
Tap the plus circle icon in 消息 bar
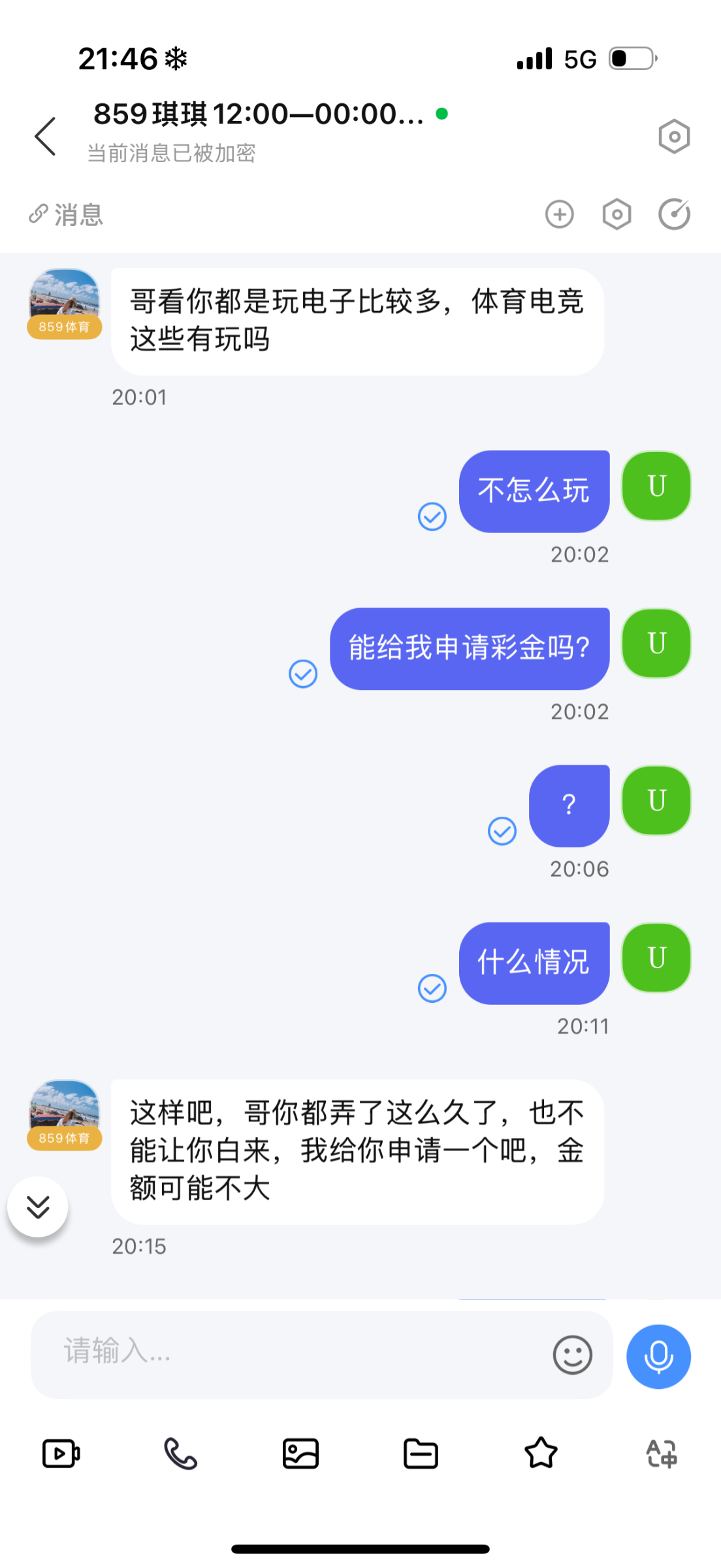pos(559,214)
